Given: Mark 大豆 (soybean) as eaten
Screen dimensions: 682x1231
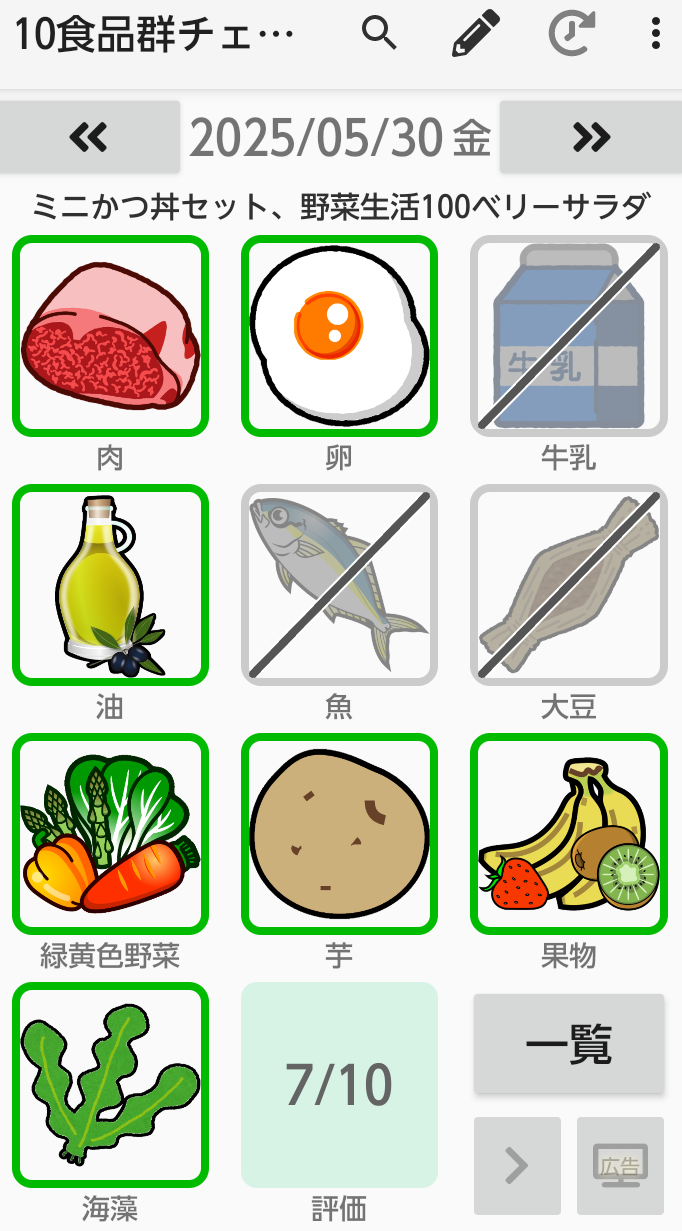Looking at the screenshot, I should (x=568, y=585).
